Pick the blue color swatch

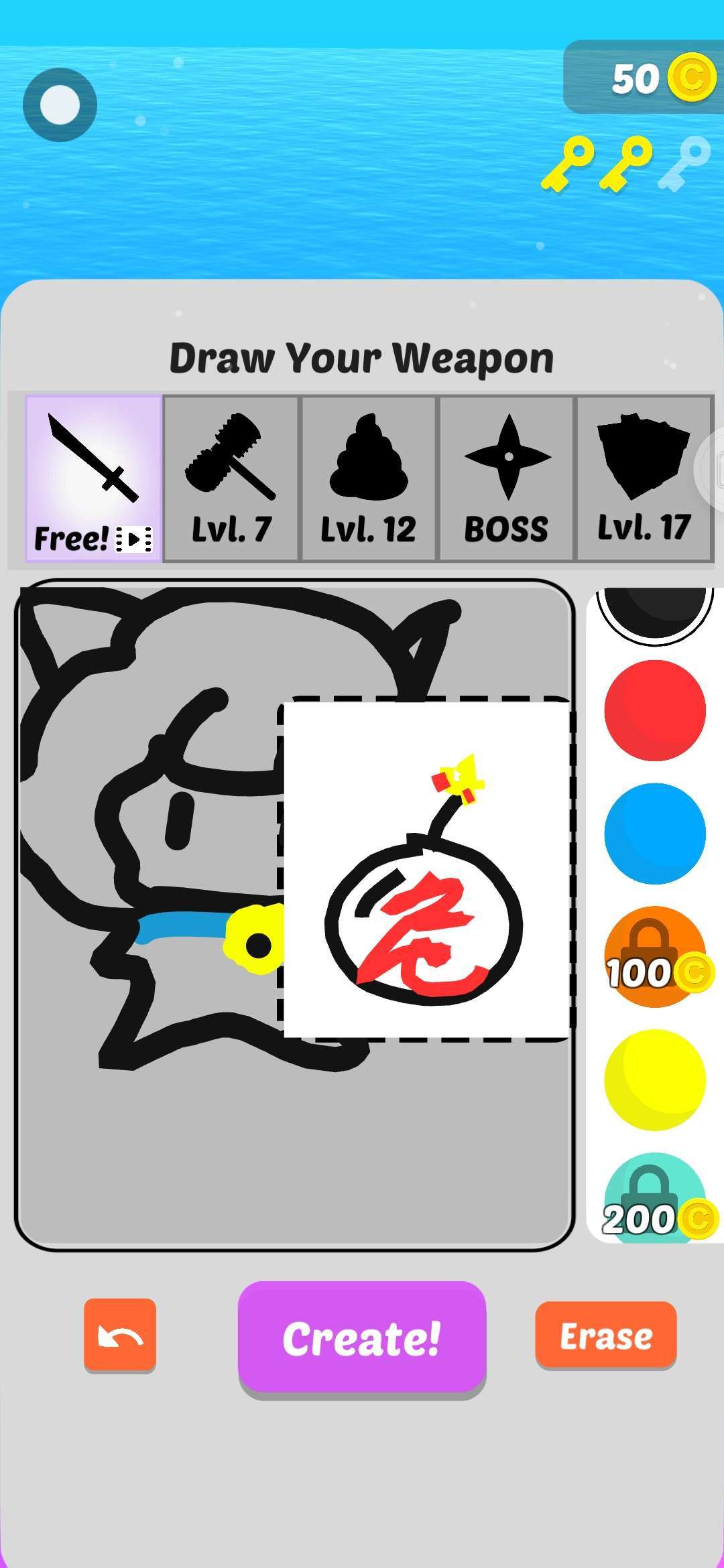pos(655,834)
